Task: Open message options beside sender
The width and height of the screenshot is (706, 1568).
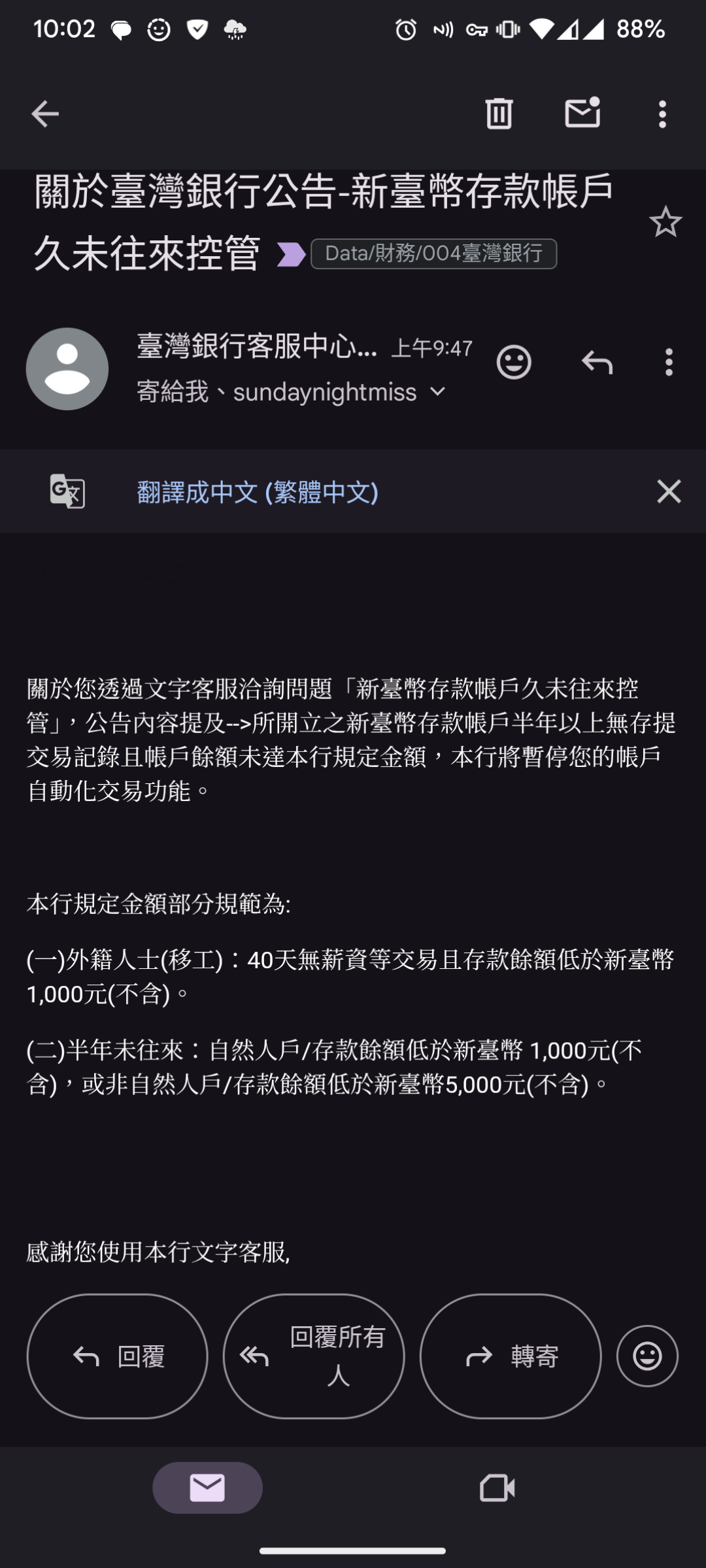Action: [668, 362]
